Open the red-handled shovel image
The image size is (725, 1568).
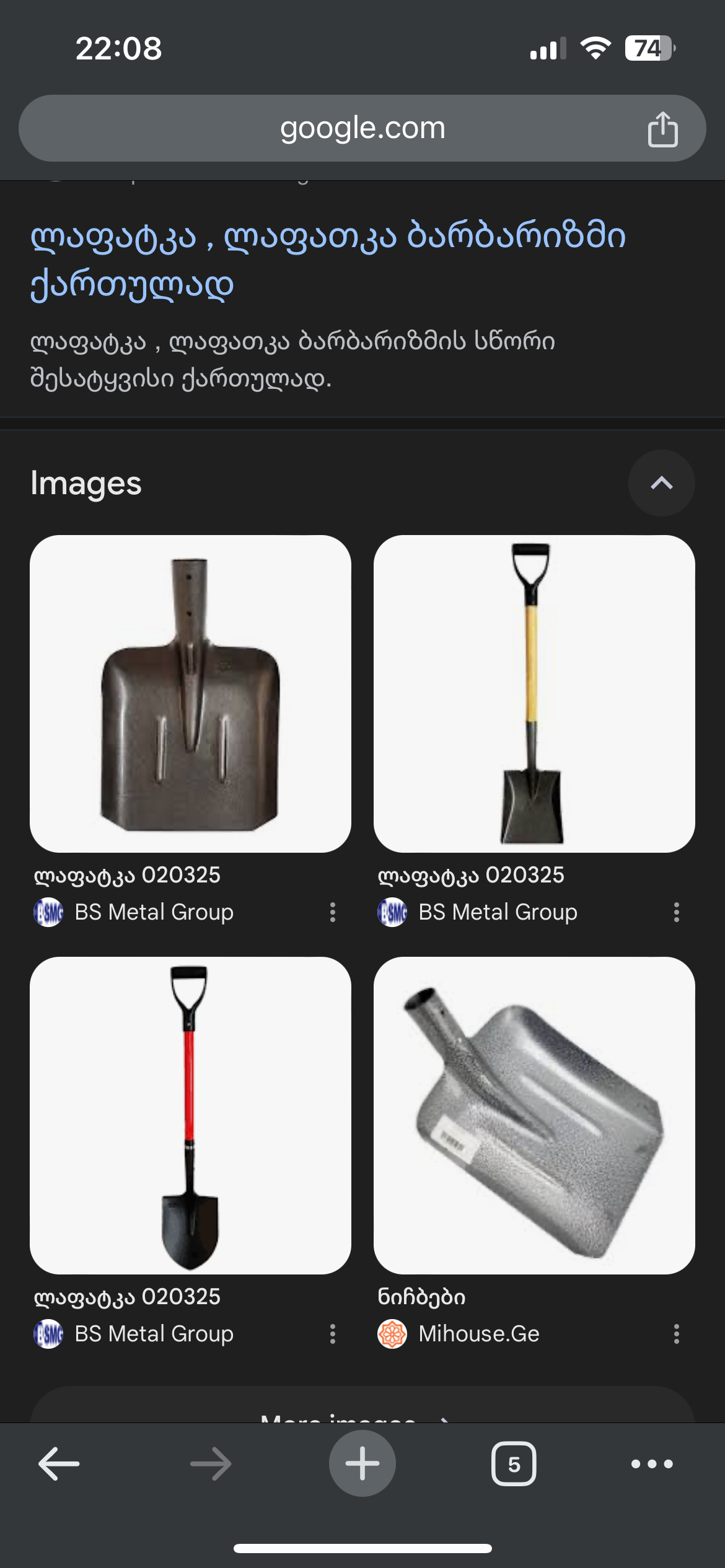(190, 1115)
